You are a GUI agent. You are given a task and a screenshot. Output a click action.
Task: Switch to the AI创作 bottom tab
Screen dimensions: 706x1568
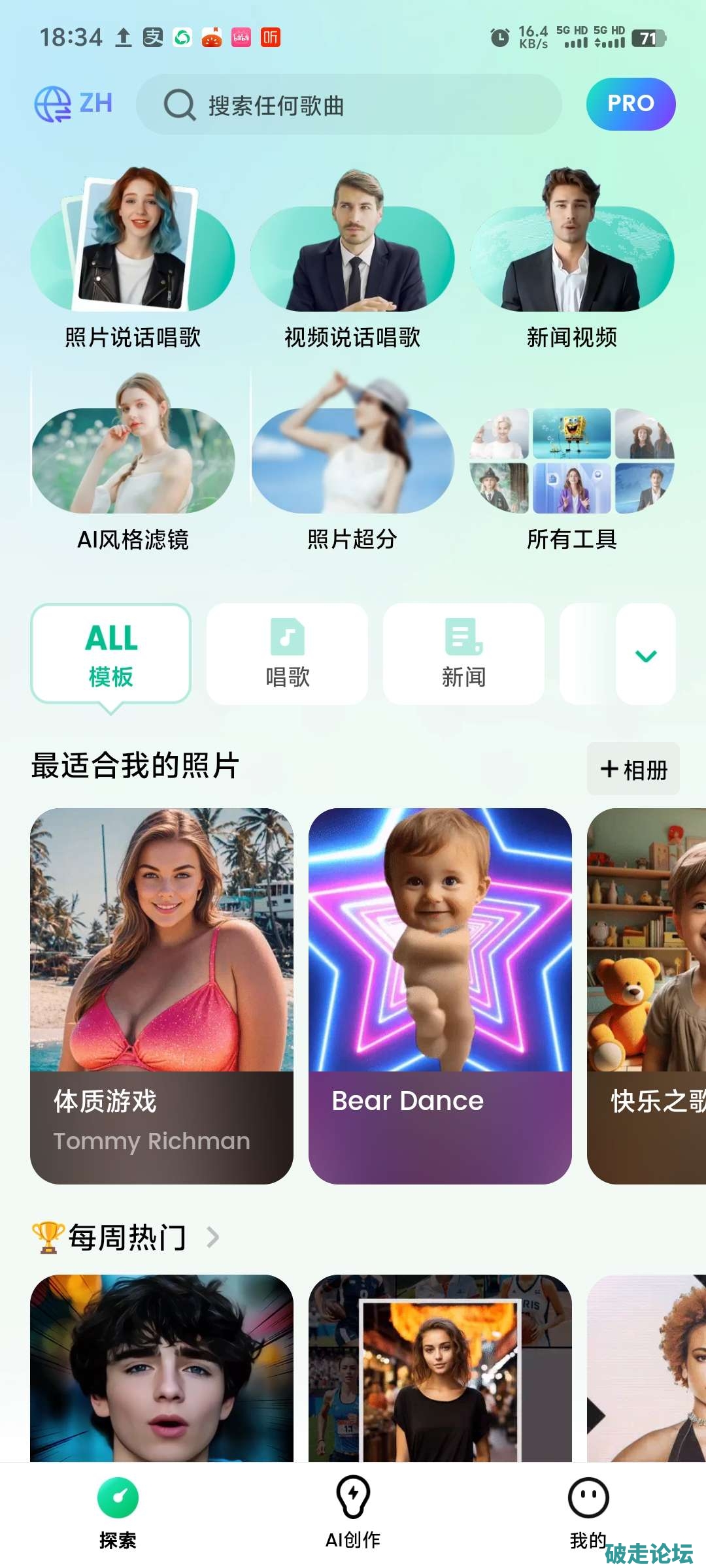pos(353,1513)
